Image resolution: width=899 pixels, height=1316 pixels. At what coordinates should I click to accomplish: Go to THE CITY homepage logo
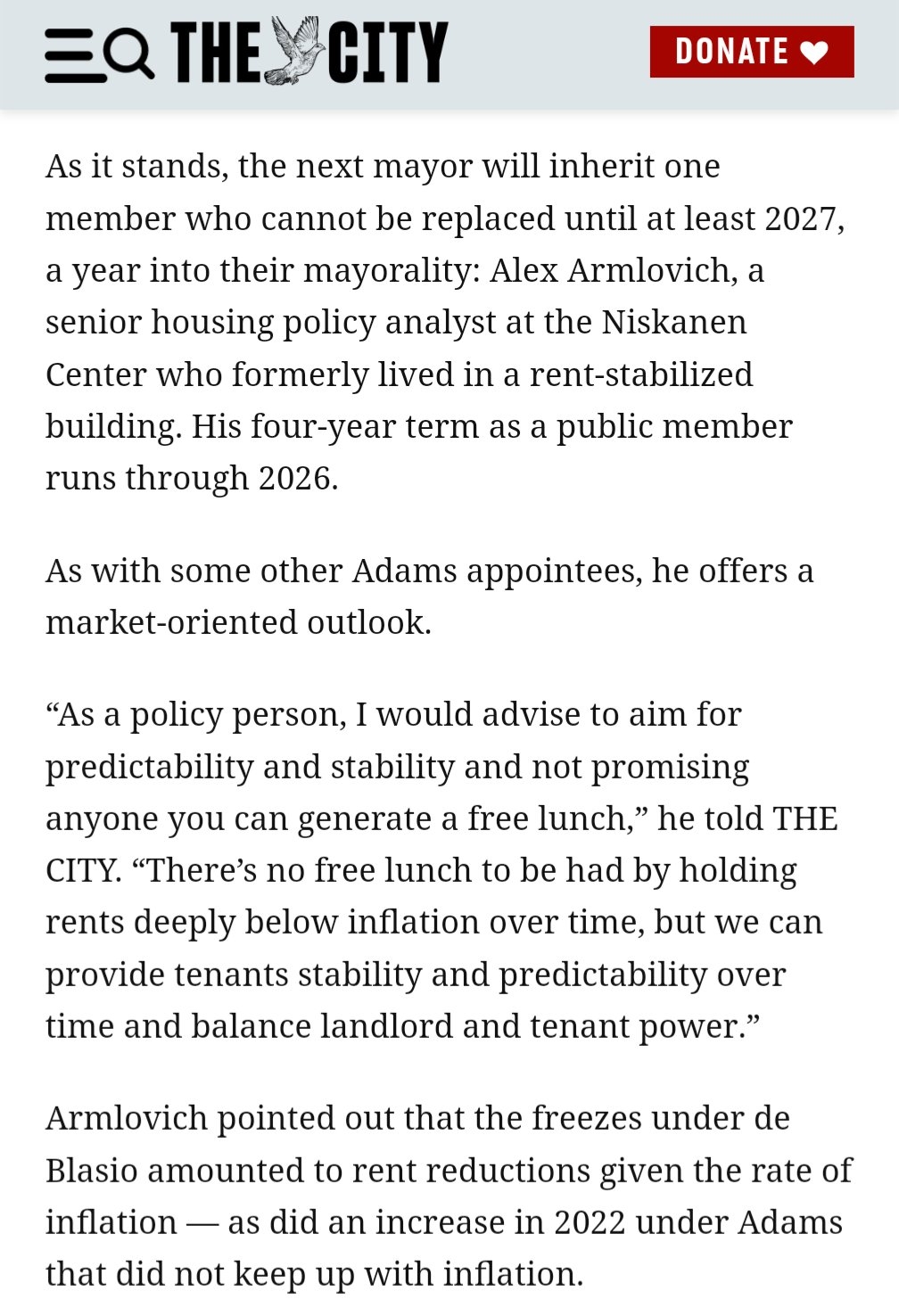309,52
